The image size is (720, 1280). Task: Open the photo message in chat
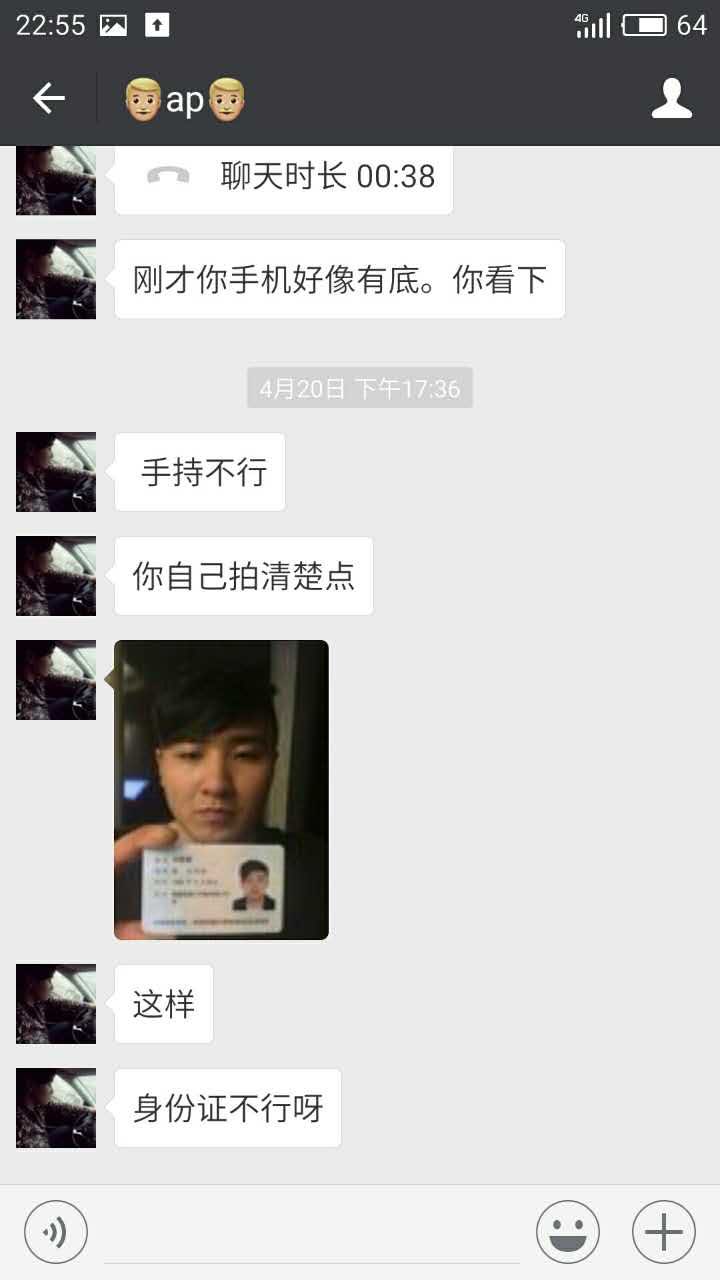(x=221, y=790)
